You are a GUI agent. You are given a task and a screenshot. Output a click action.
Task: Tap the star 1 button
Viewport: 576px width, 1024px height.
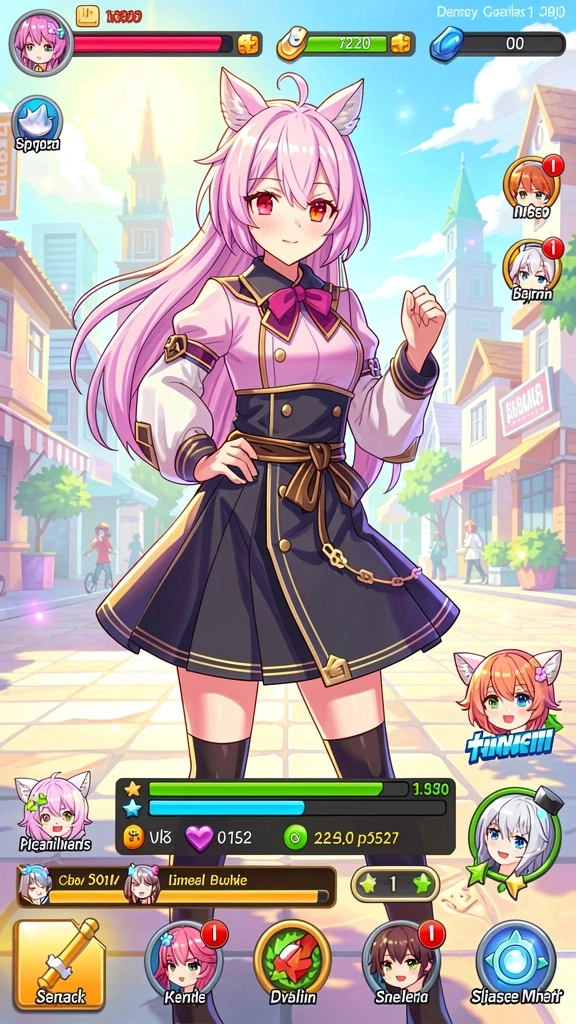[394, 884]
